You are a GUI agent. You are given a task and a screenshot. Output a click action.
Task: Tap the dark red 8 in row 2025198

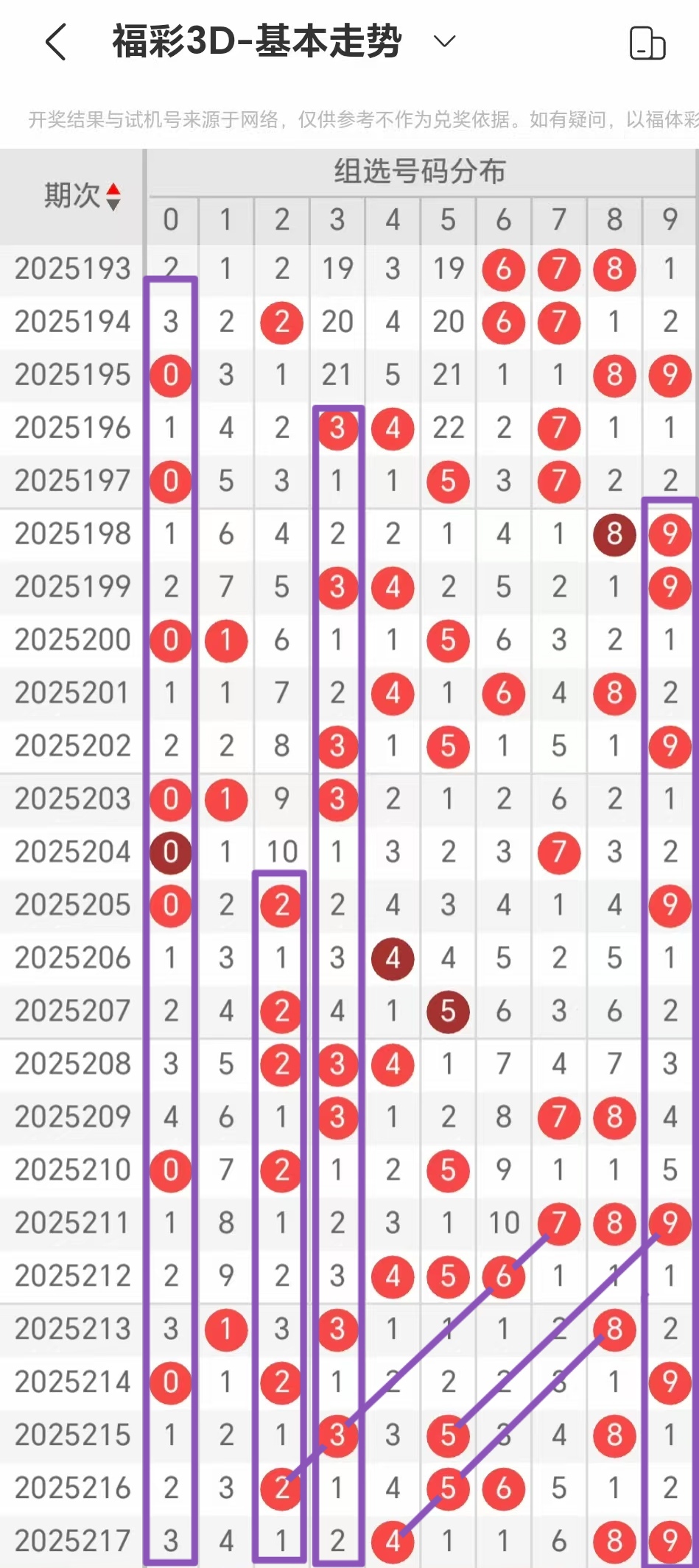[614, 534]
